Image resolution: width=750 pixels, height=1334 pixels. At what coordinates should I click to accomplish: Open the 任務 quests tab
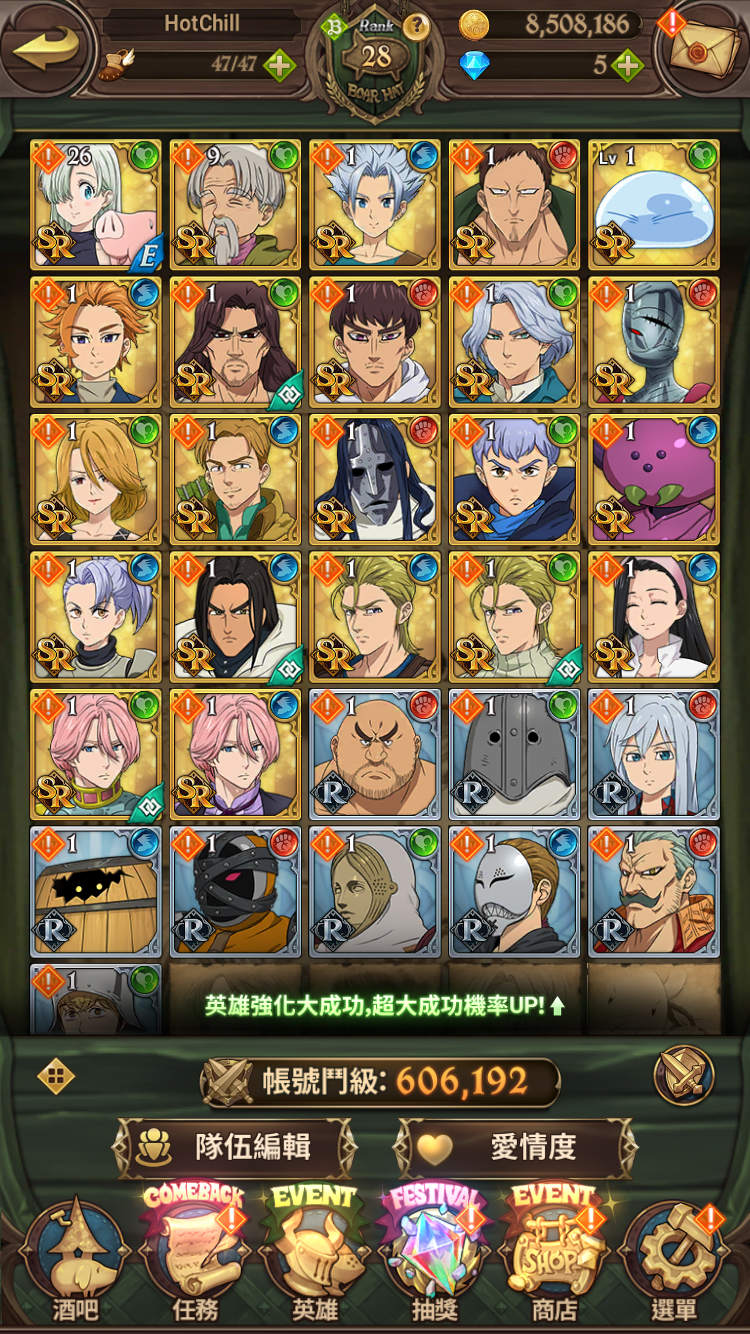(195, 1258)
